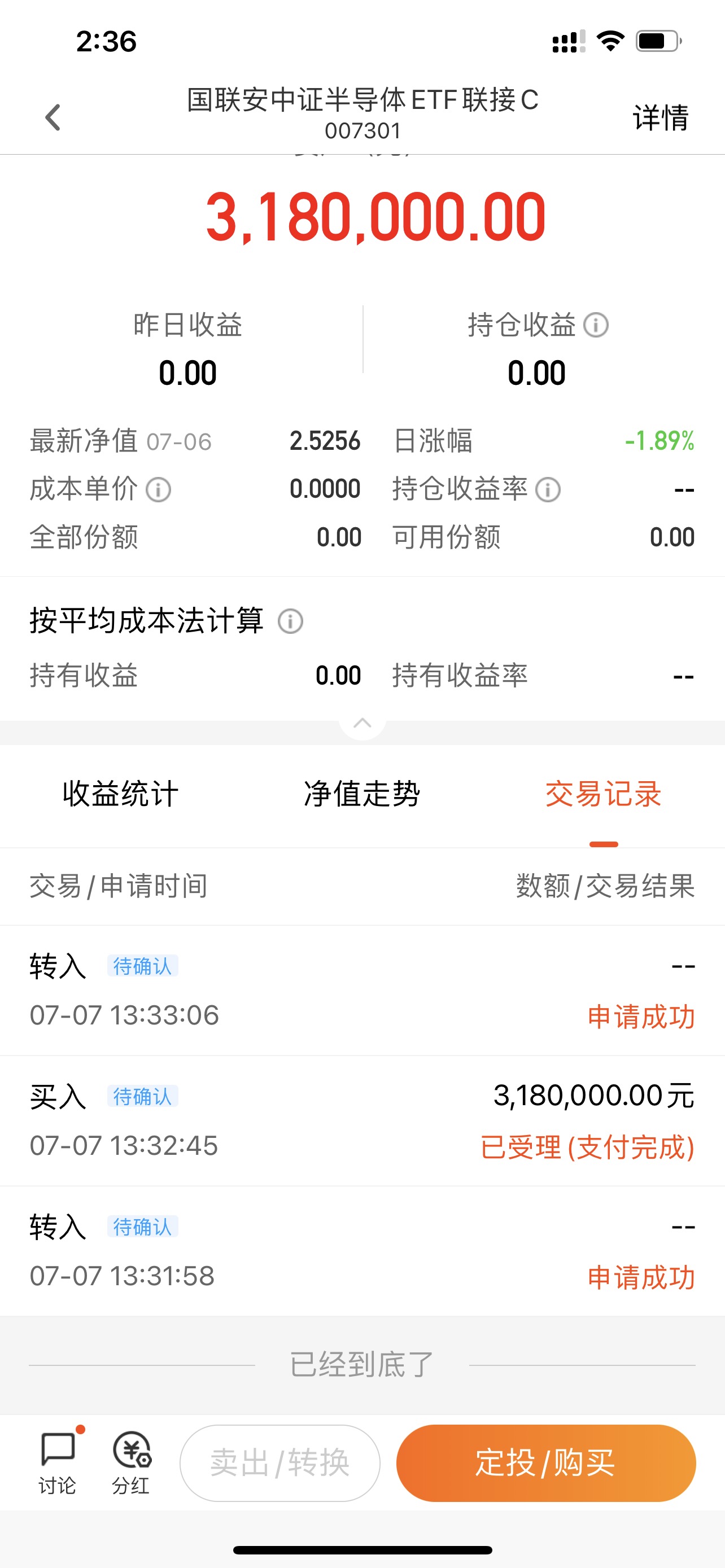
Task: Open the 讨论 discussion section
Action: (x=58, y=1462)
